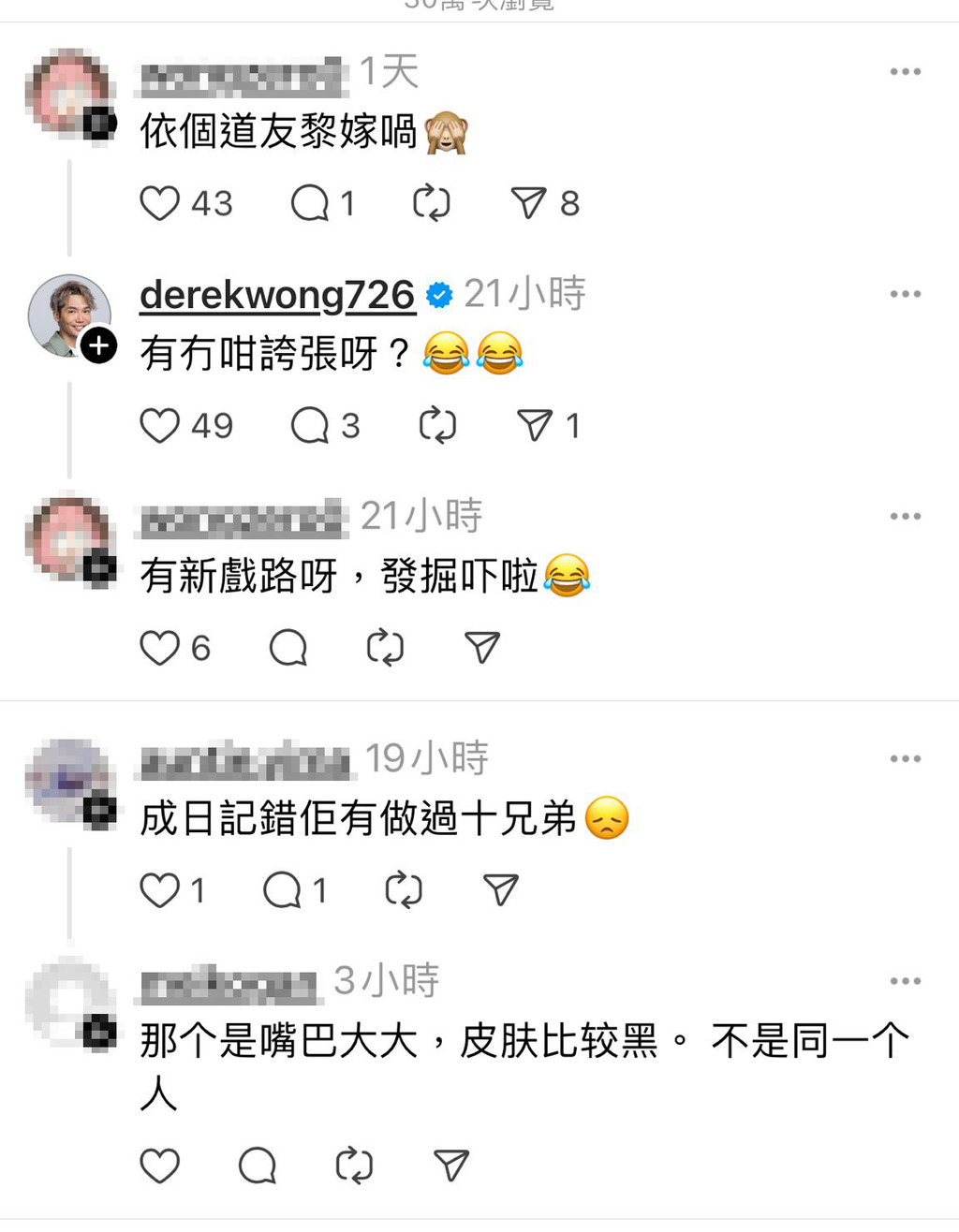Repost the comment 那个是嘴巴大大

point(354,1166)
